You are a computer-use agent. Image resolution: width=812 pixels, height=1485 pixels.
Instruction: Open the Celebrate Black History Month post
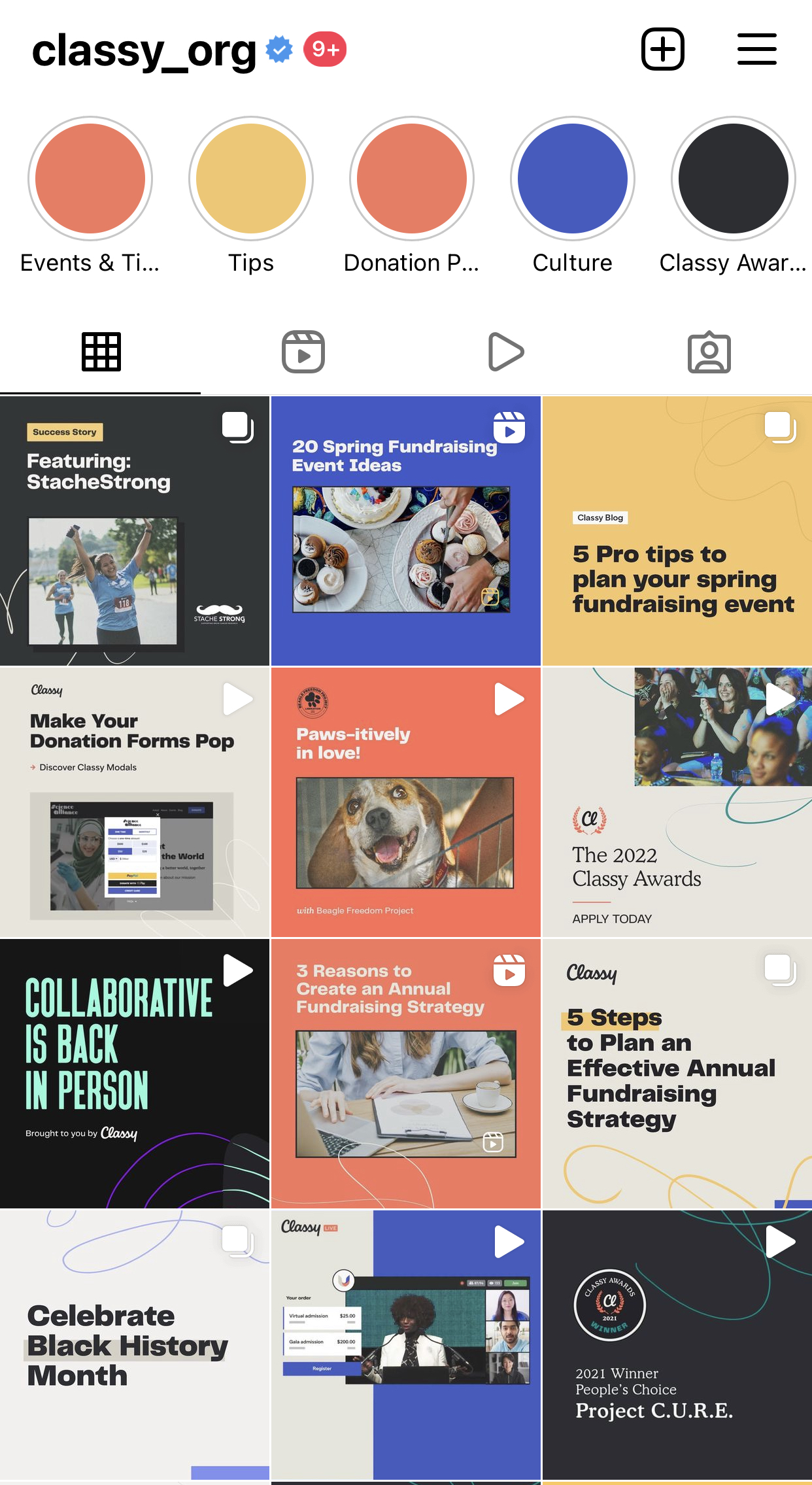[135, 1344]
